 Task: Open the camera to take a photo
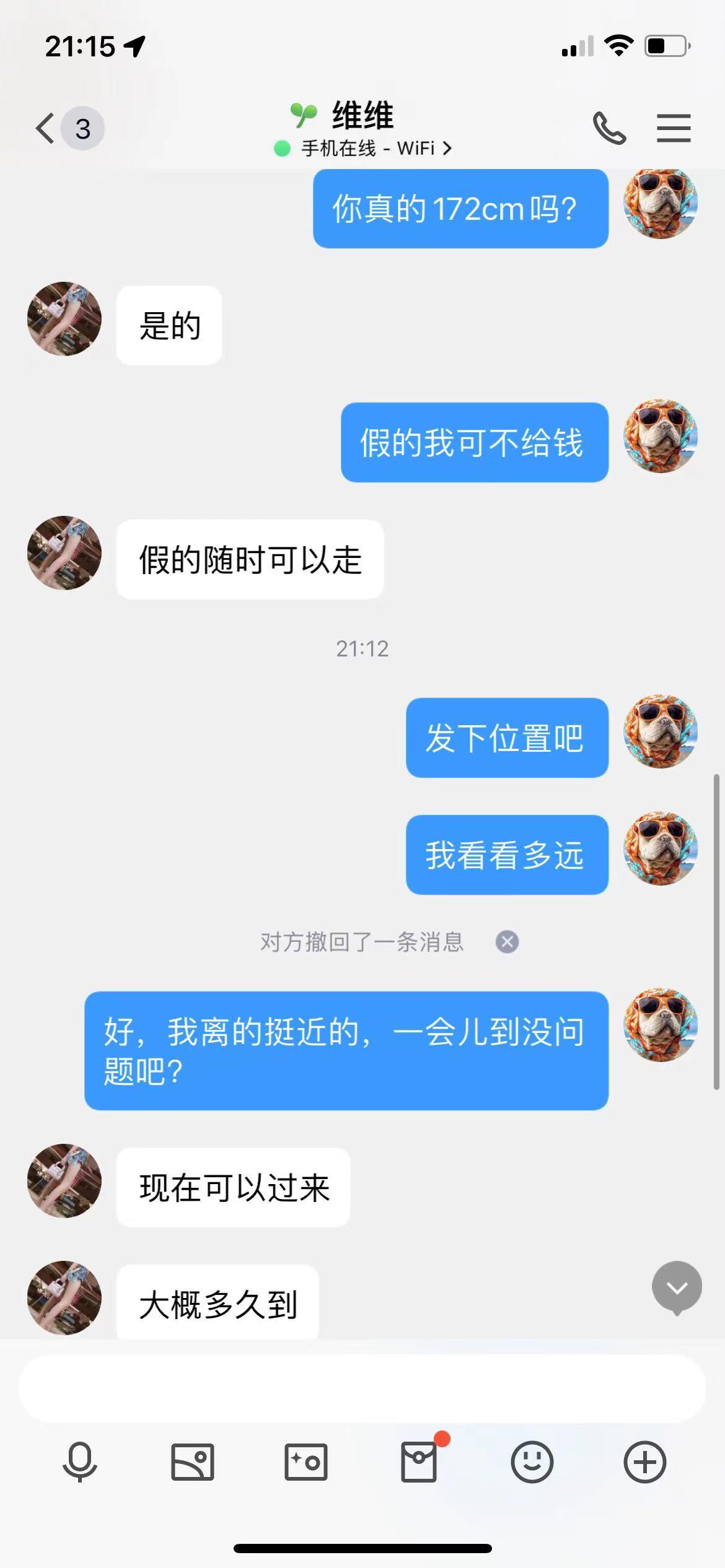tap(305, 1462)
